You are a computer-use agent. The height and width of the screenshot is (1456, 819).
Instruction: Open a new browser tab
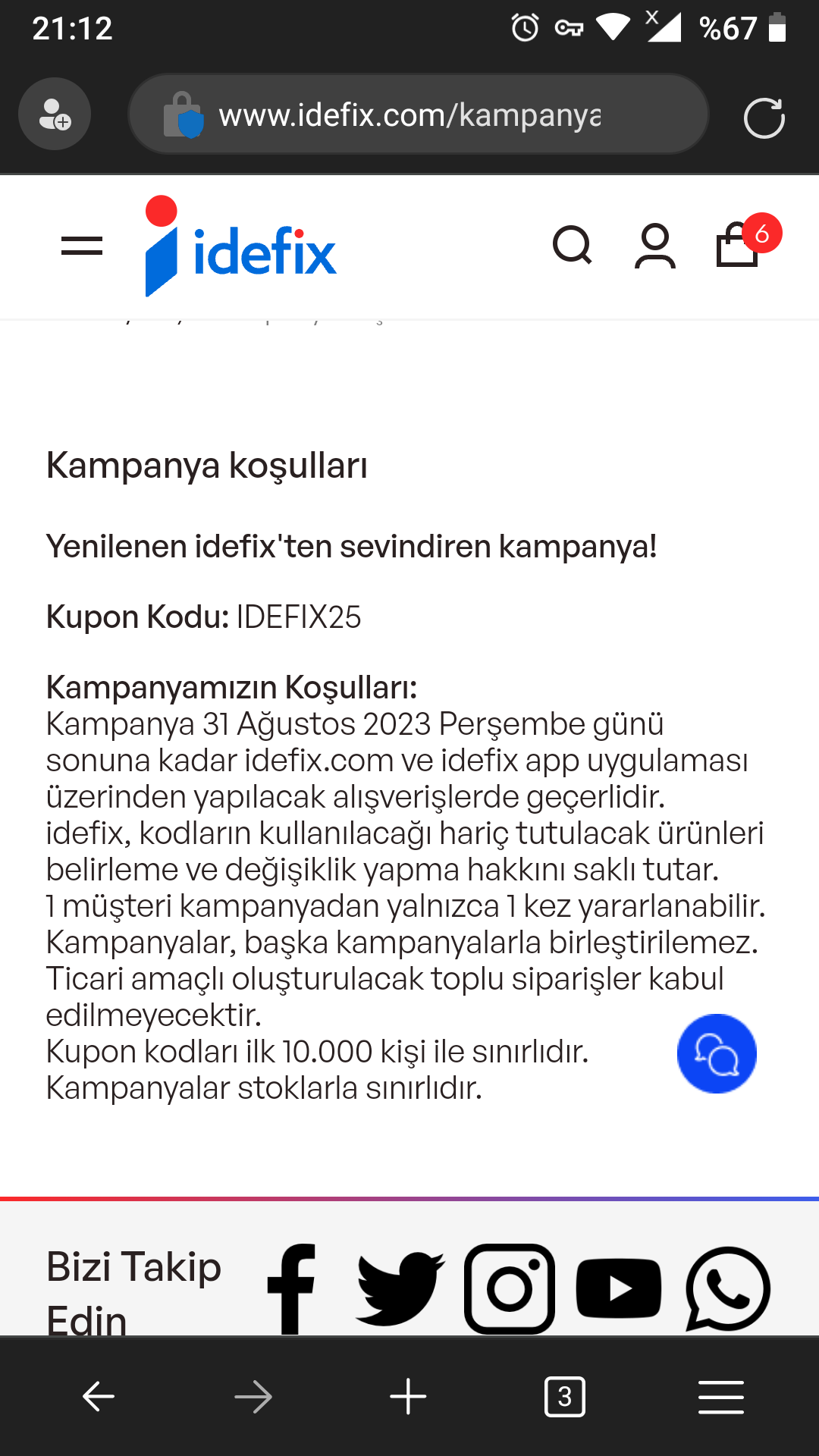[x=408, y=1396]
